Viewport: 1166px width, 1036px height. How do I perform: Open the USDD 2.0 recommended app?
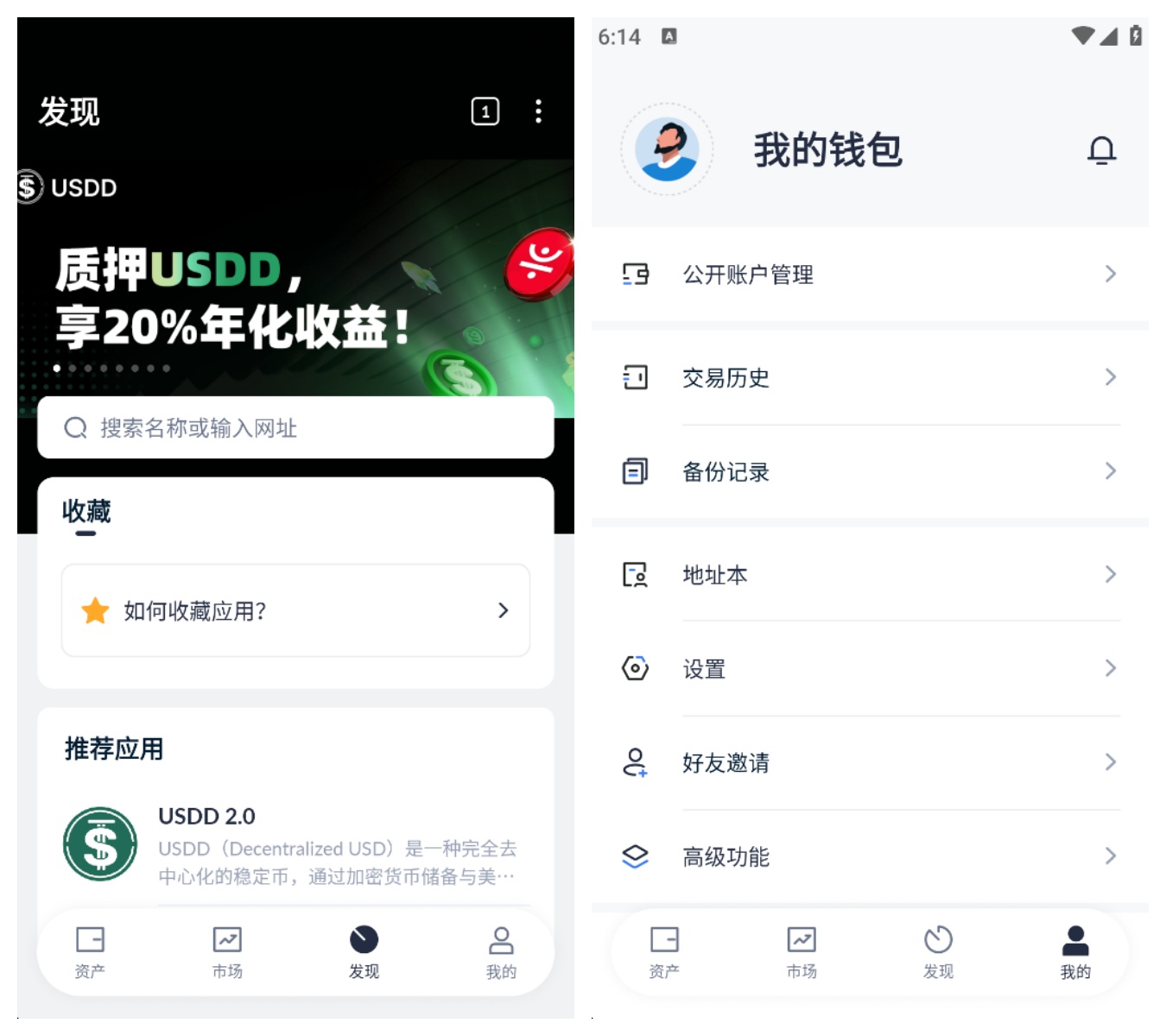[295, 846]
